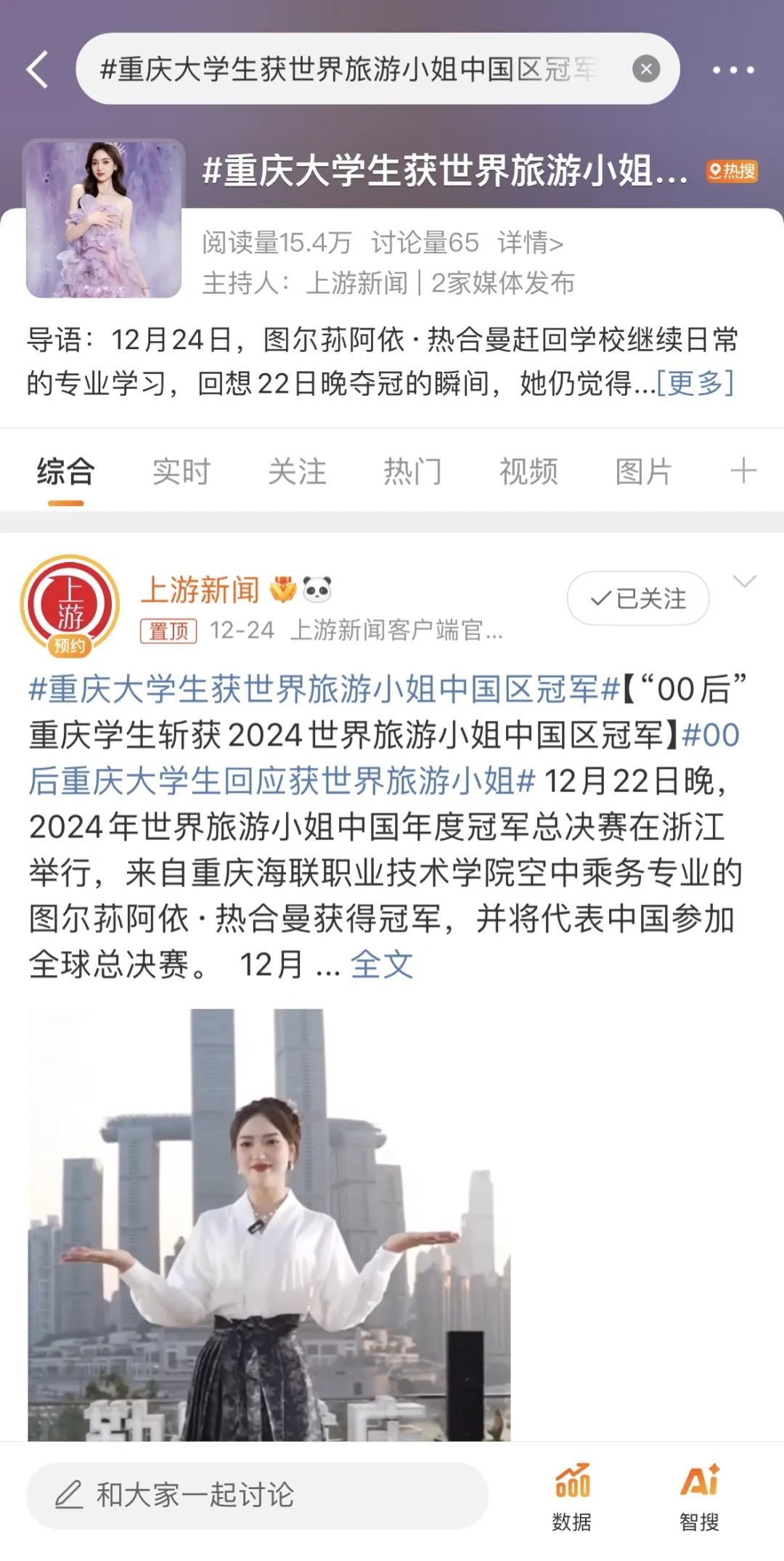Clear the search box text

point(645,69)
